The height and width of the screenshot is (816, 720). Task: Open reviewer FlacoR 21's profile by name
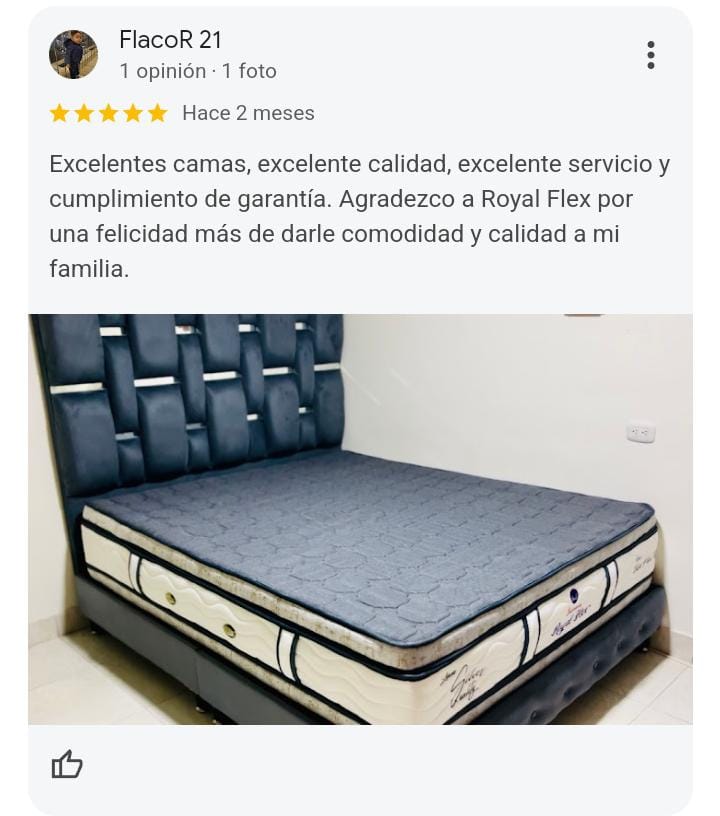[x=170, y=40]
